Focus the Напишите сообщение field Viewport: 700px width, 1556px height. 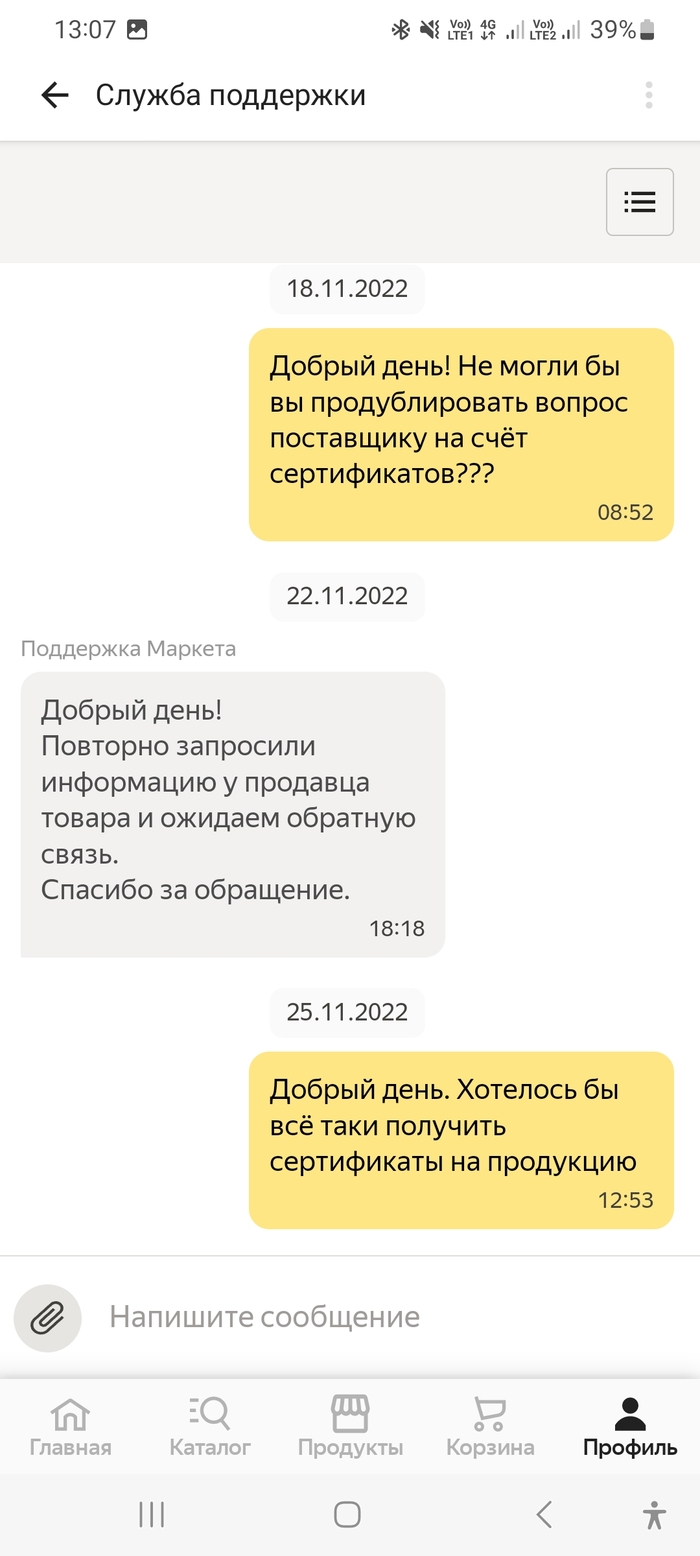click(x=380, y=1317)
